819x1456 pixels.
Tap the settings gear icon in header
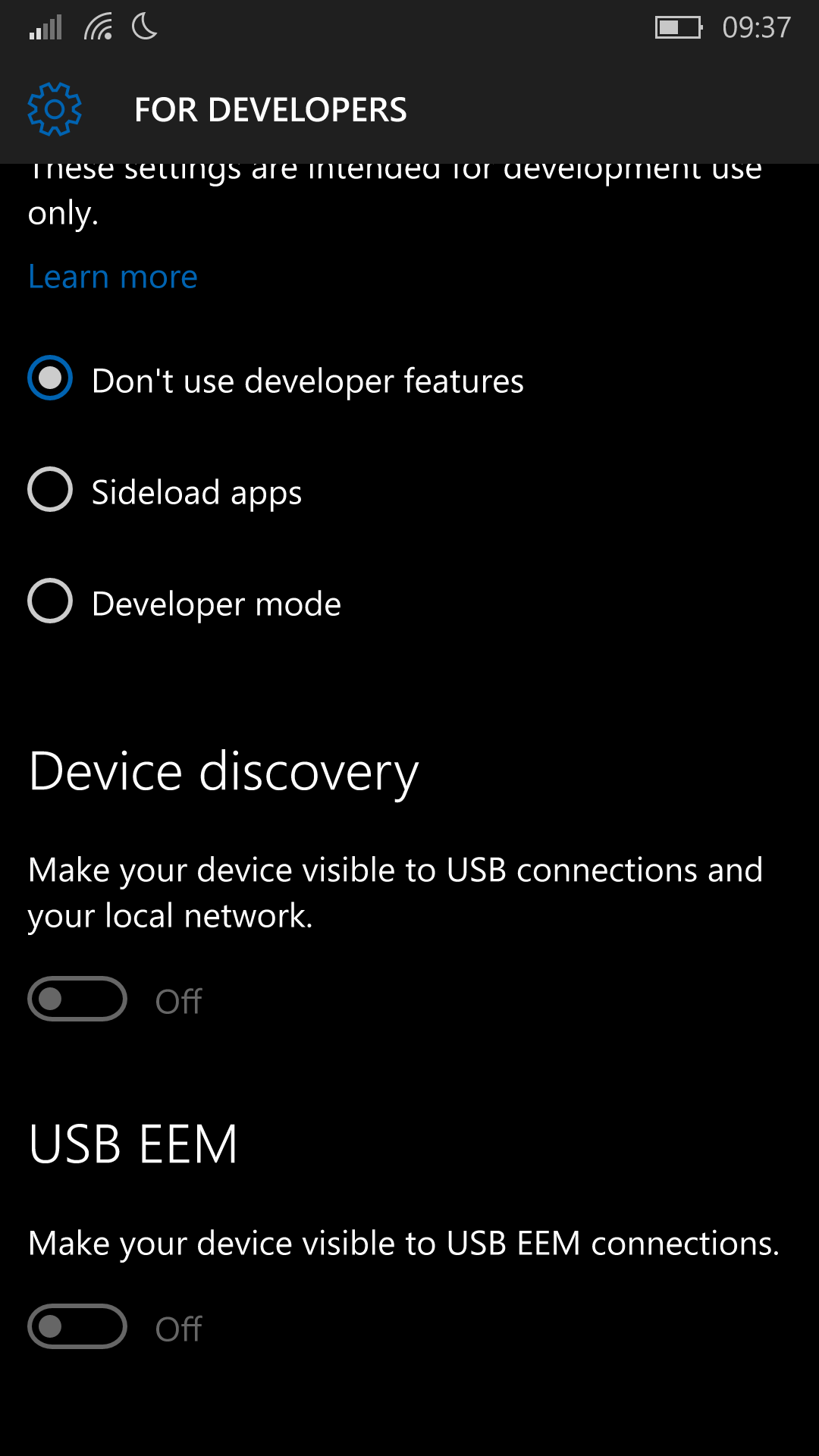pyautogui.click(x=55, y=110)
